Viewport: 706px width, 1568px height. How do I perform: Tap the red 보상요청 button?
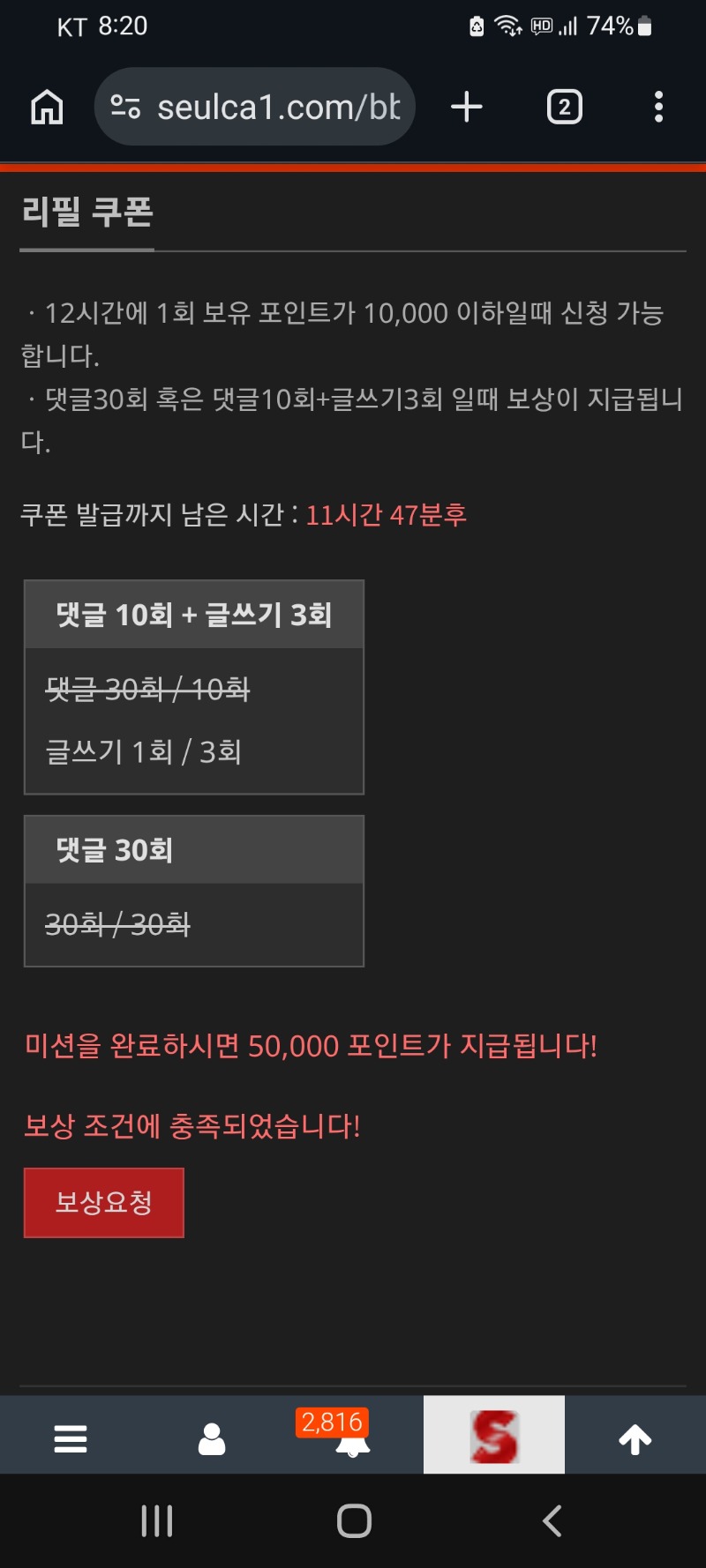[x=104, y=1202]
